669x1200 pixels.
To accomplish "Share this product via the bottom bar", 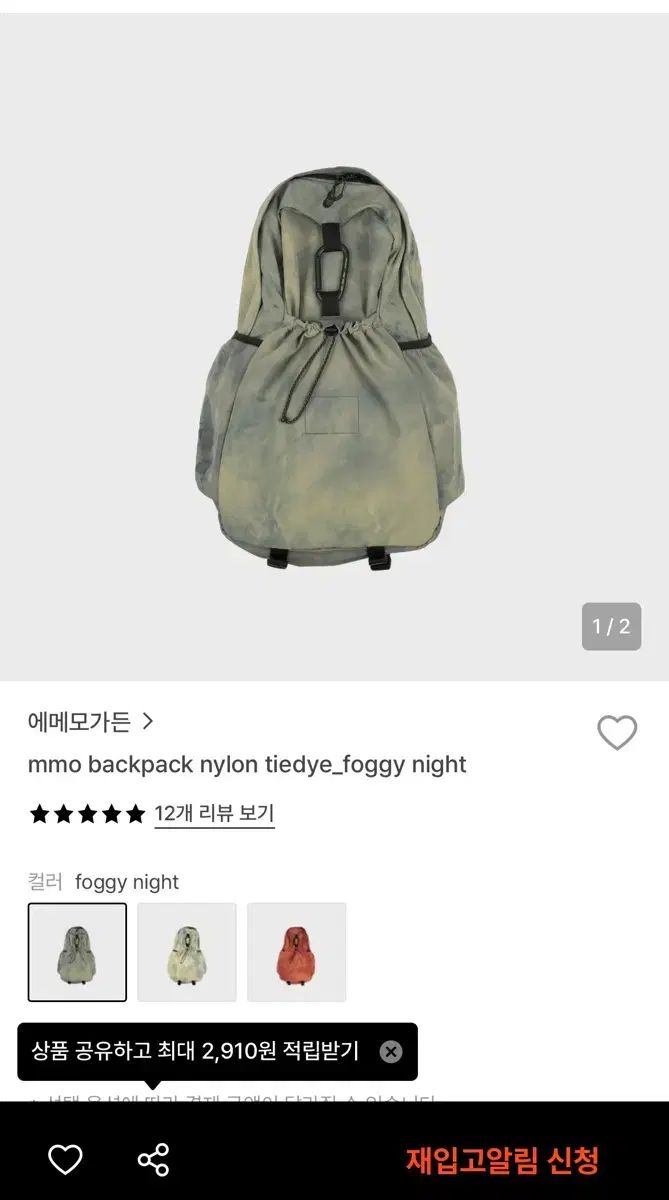I will pos(153,1160).
